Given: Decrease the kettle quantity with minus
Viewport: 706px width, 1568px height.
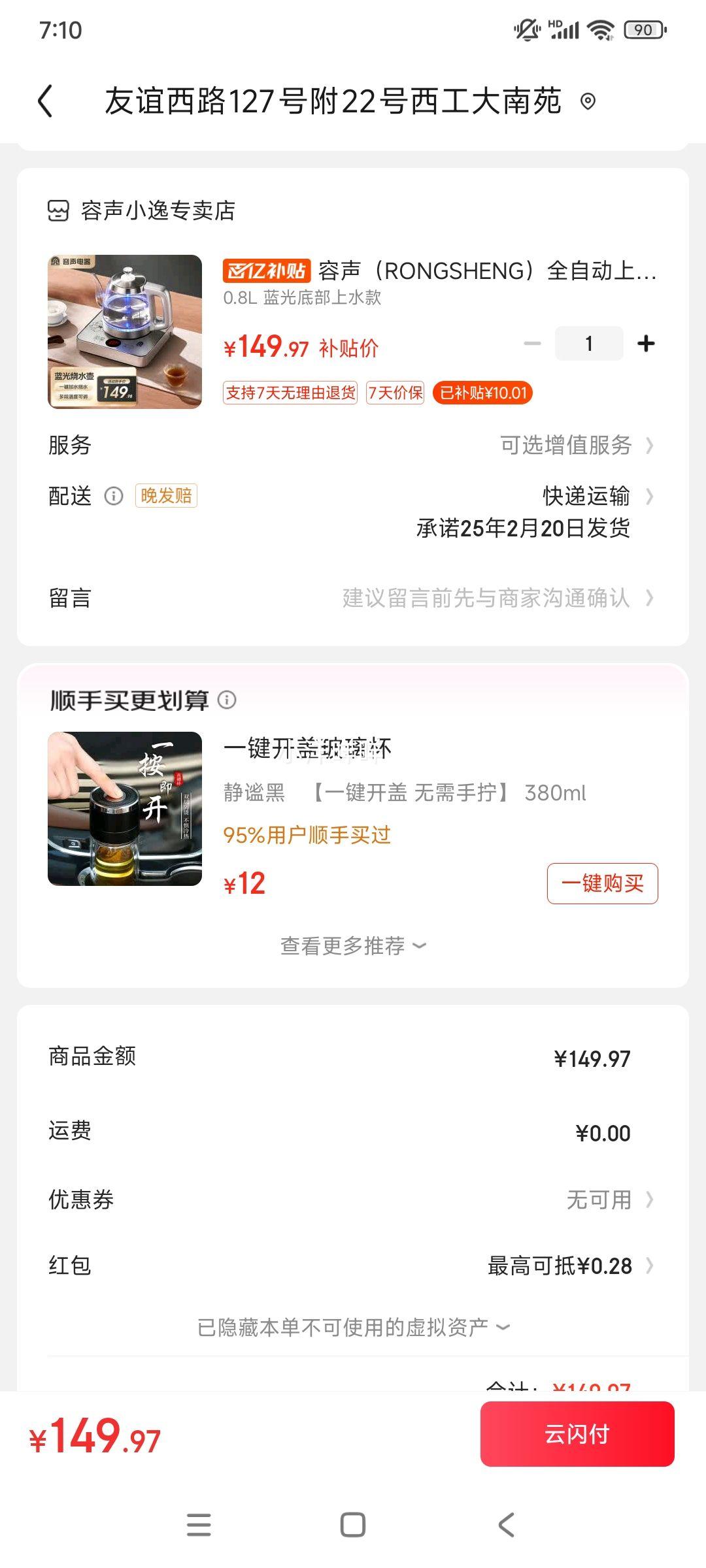Looking at the screenshot, I should (x=533, y=344).
